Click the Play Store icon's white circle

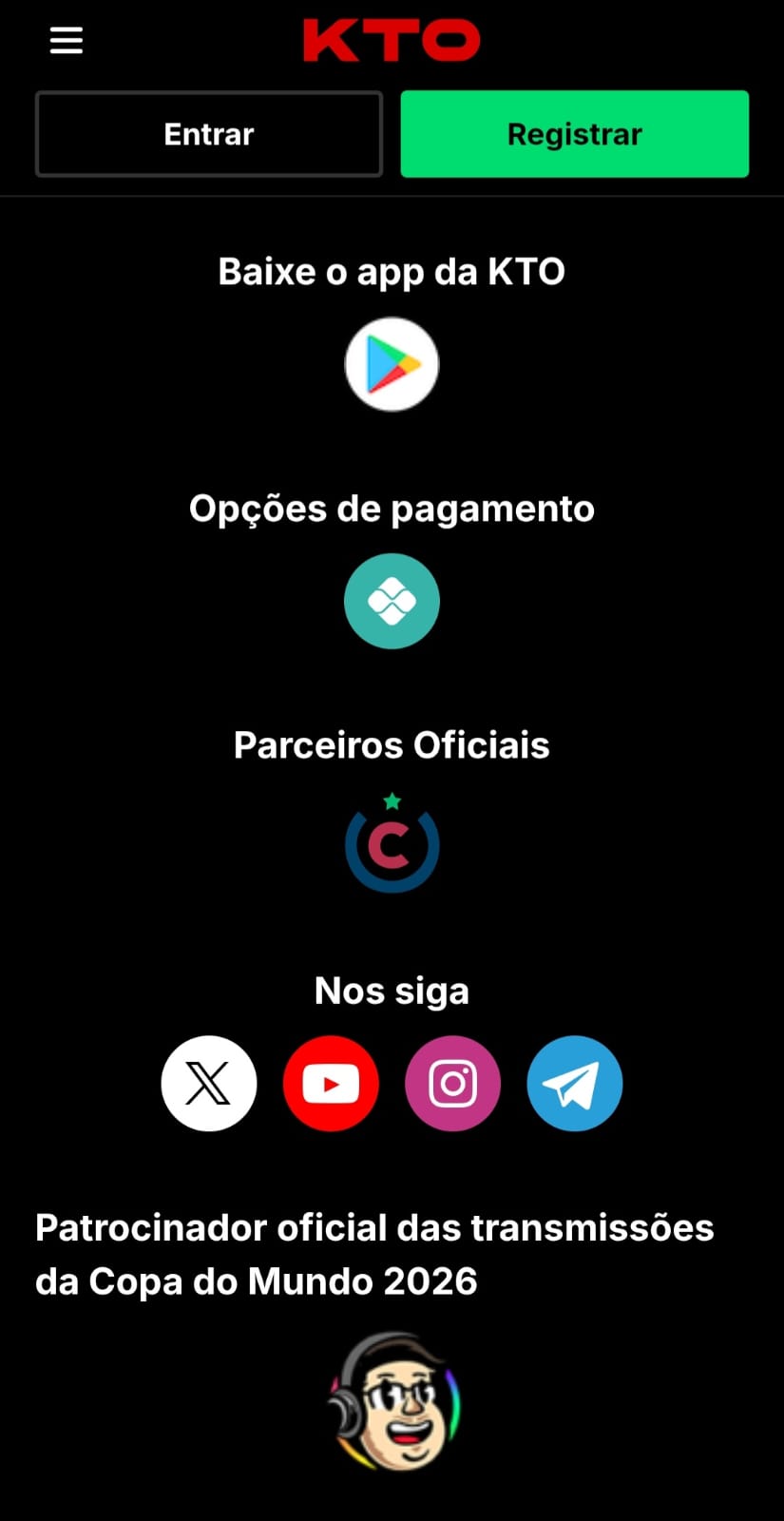[392, 364]
